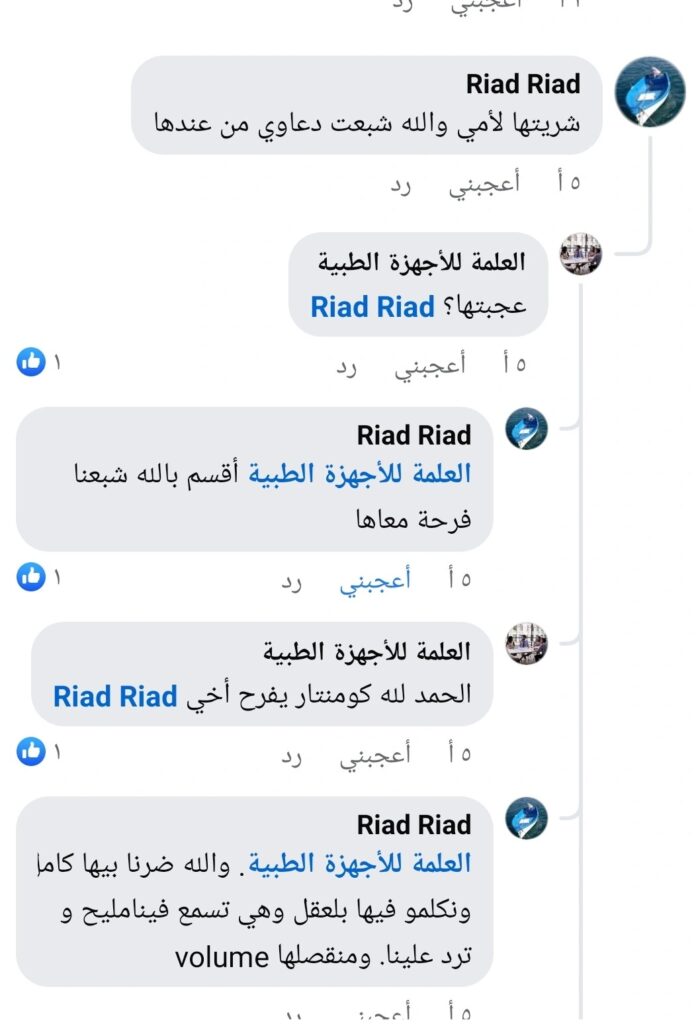Open Riad Riad mention in الحمد لله reply
The width and height of the screenshot is (696, 1024).
[115, 695]
